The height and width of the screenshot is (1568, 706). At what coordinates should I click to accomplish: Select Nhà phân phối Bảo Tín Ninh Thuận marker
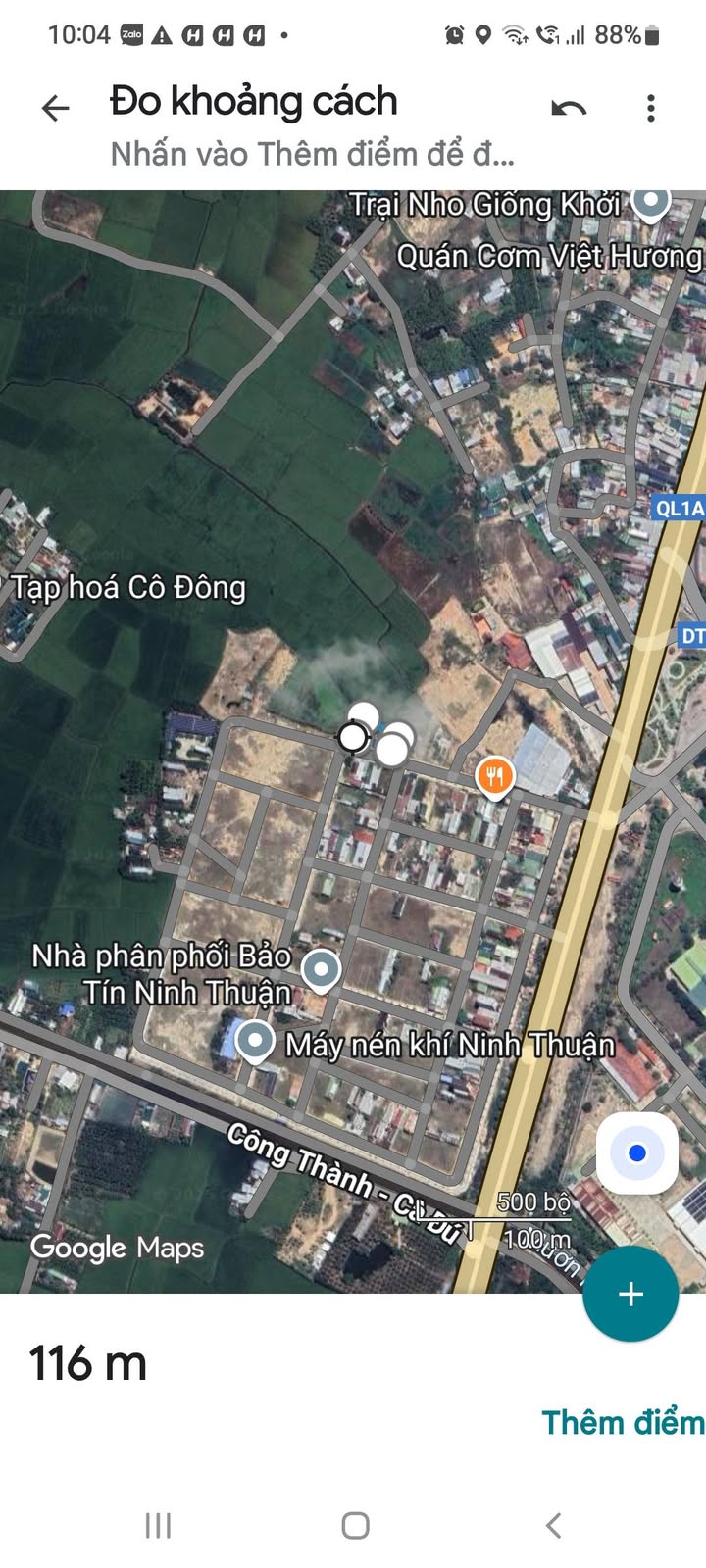pos(321,971)
